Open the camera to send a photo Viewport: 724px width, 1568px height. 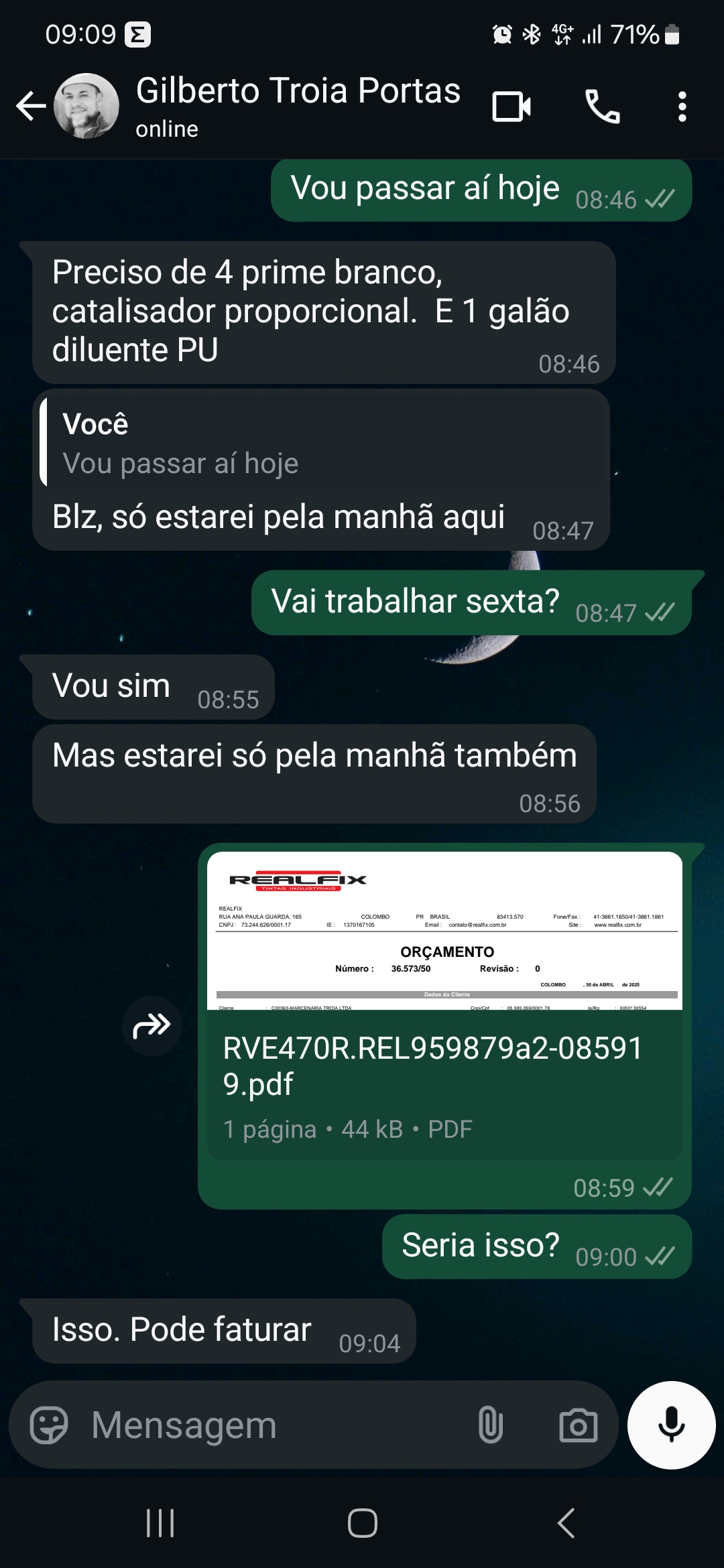click(578, 1425)
